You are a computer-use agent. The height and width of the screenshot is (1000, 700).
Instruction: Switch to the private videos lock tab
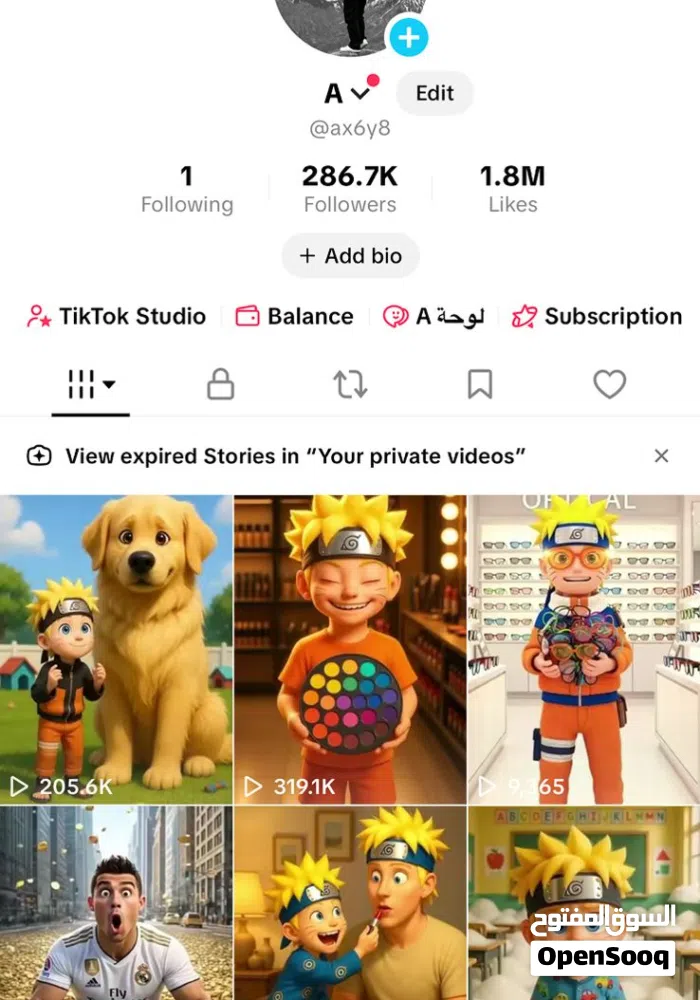tap(220, 384)
